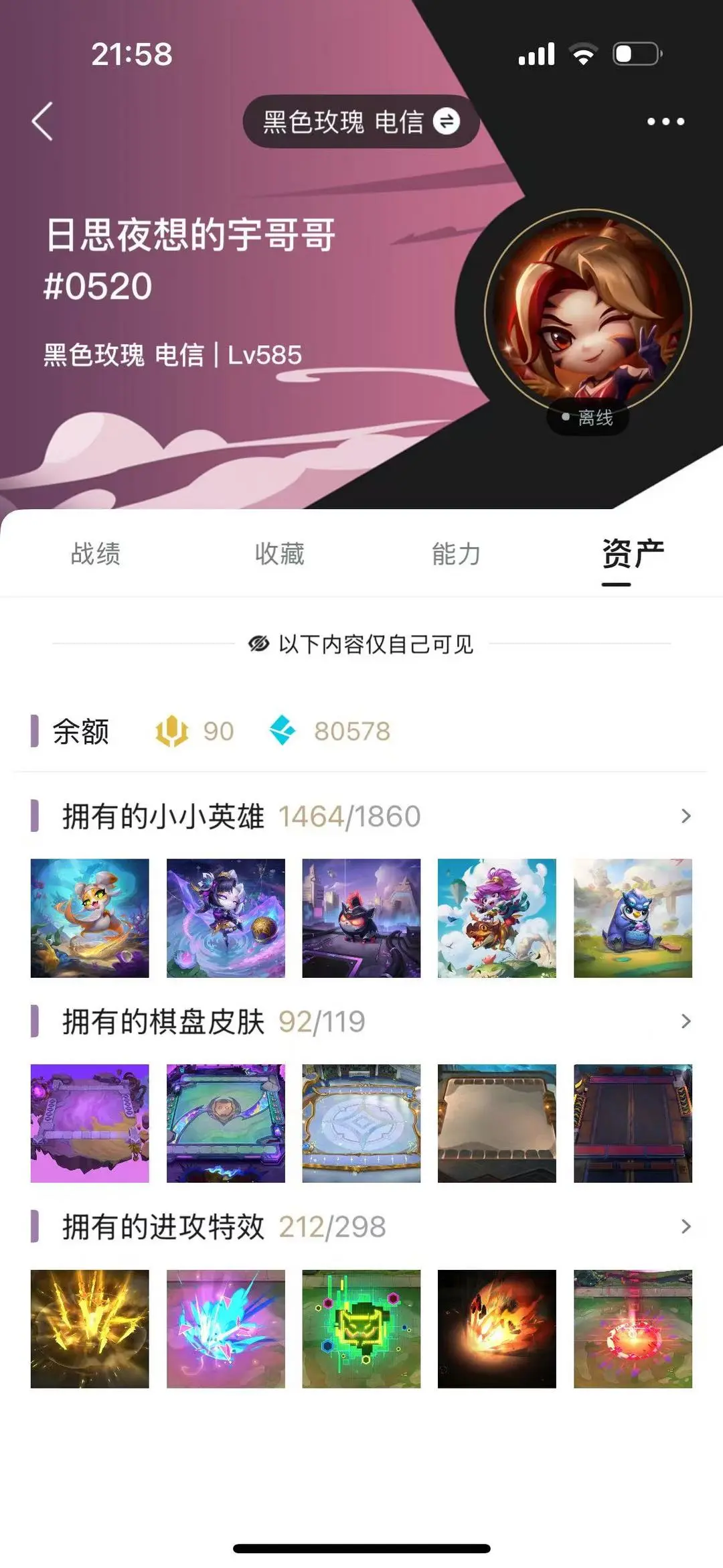Viewport: 723px width, 1568px height.
Task: Expand 拥有的小小英雄 list via chevron
Action: click(x=686, y=816)
